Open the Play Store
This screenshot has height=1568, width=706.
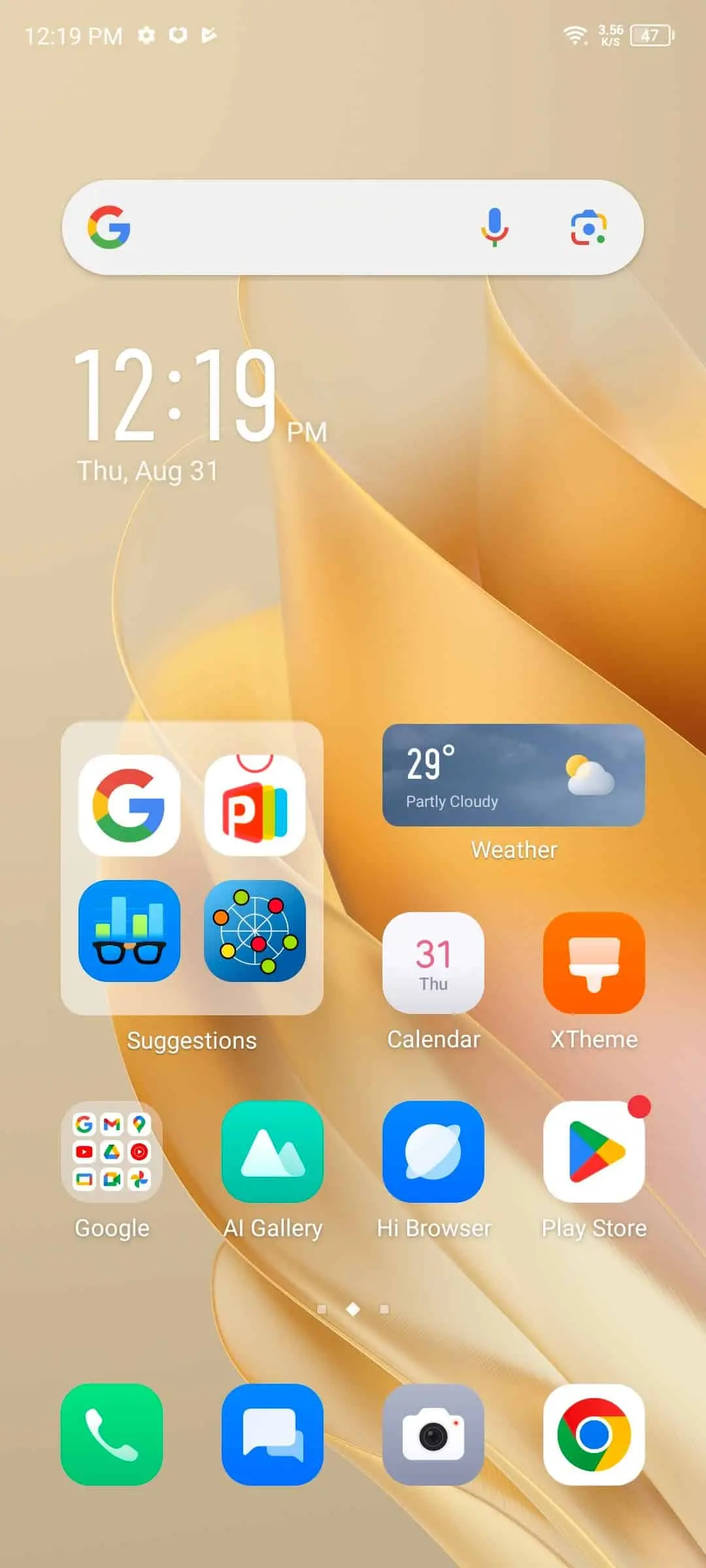click(594, 1152)
